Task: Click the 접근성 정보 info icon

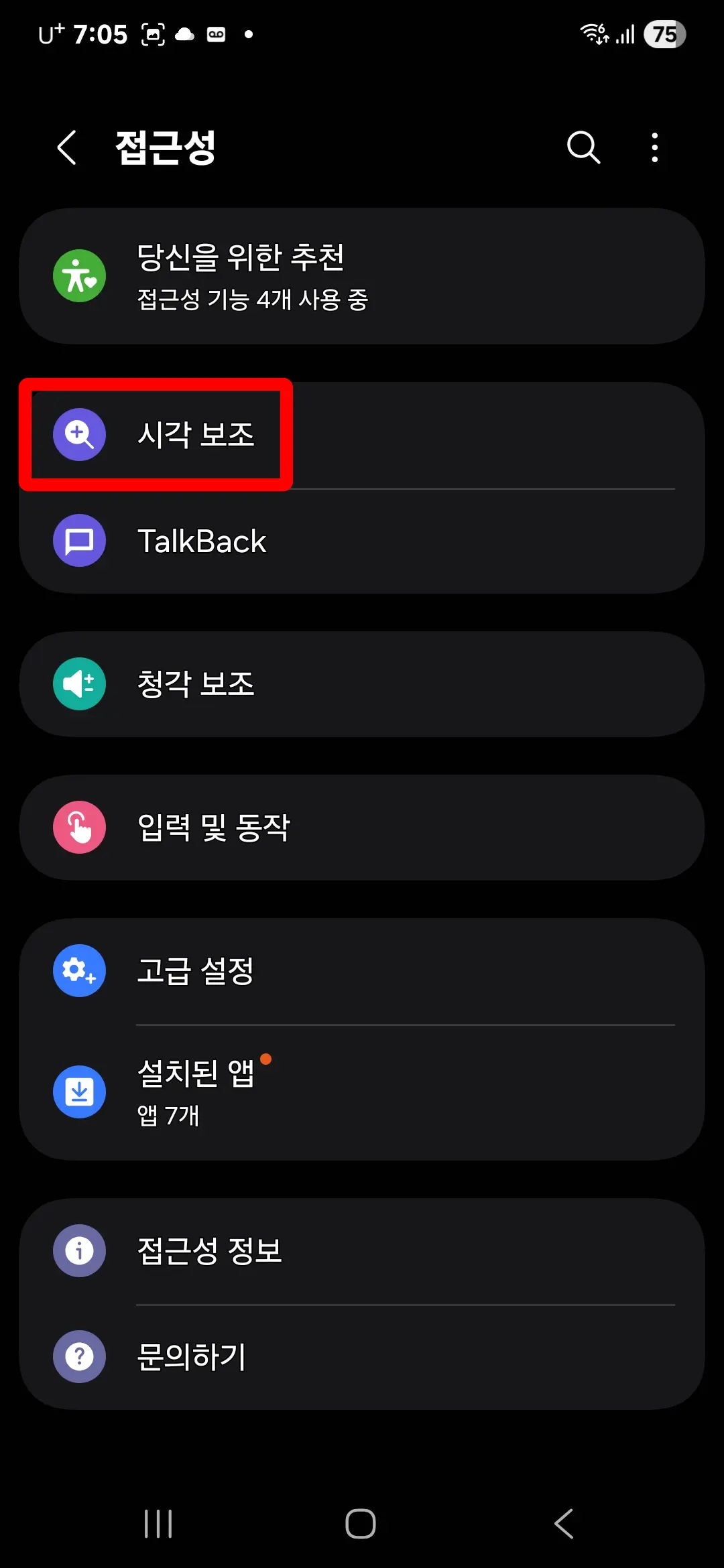Action: point(79,1251)
